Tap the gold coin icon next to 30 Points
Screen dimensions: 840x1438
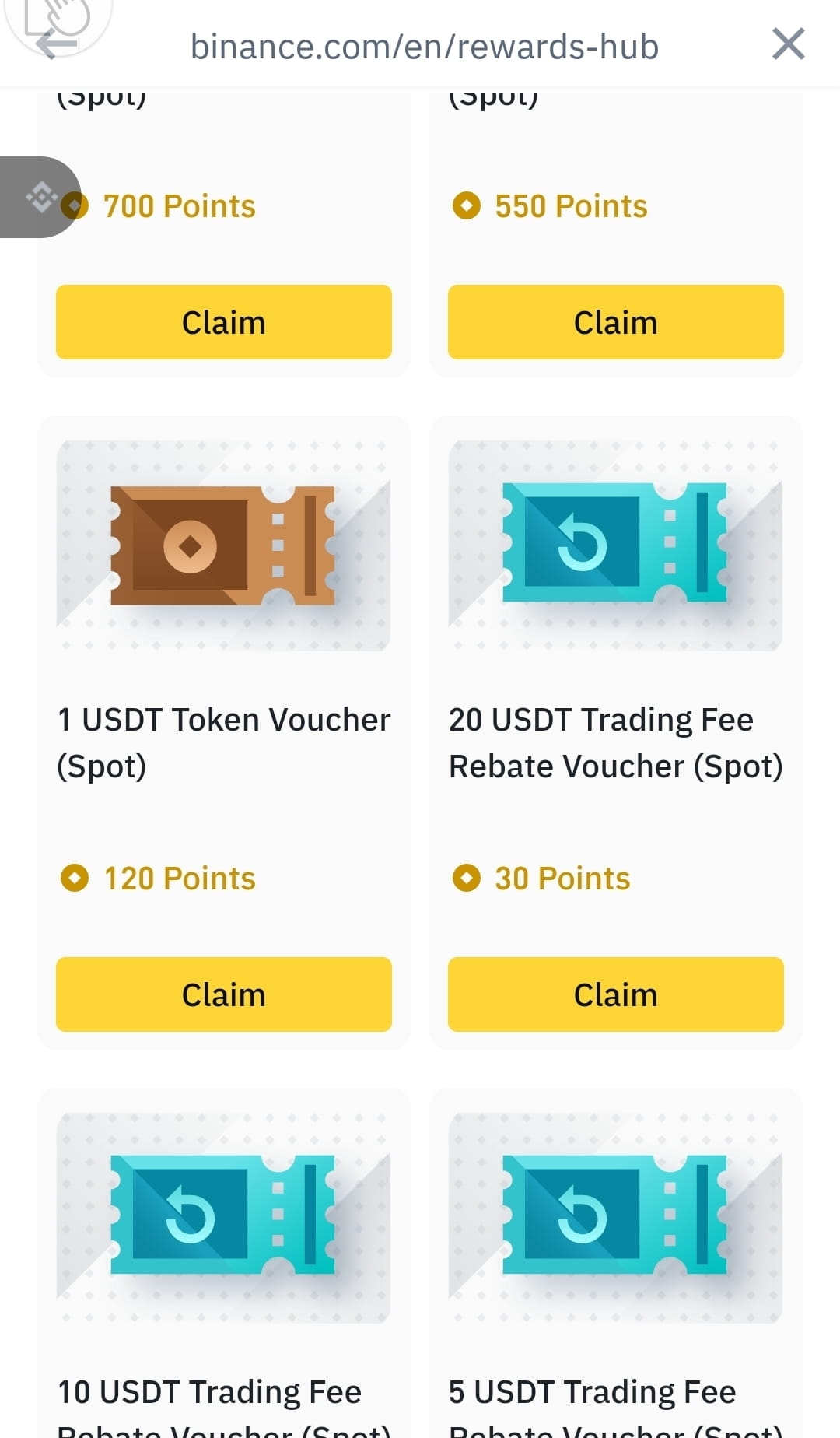pos(467,878)
